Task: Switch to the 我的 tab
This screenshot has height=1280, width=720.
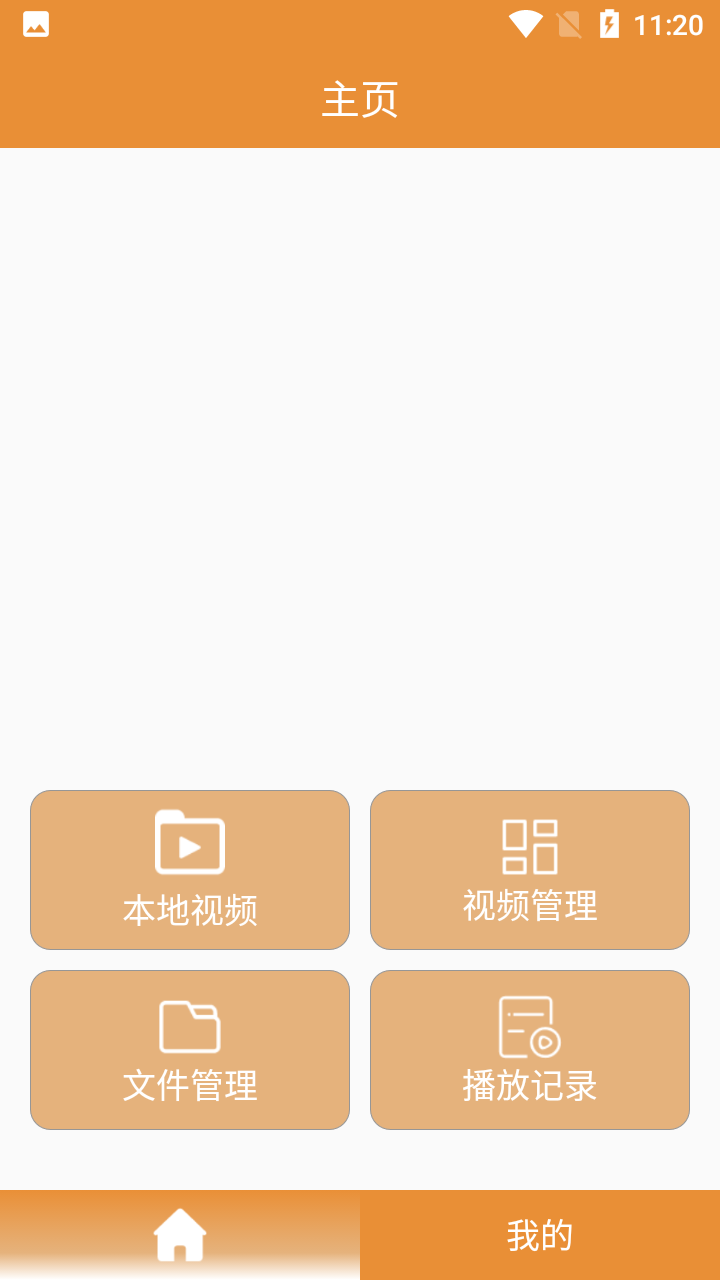Action: (x=540, y=1234)
